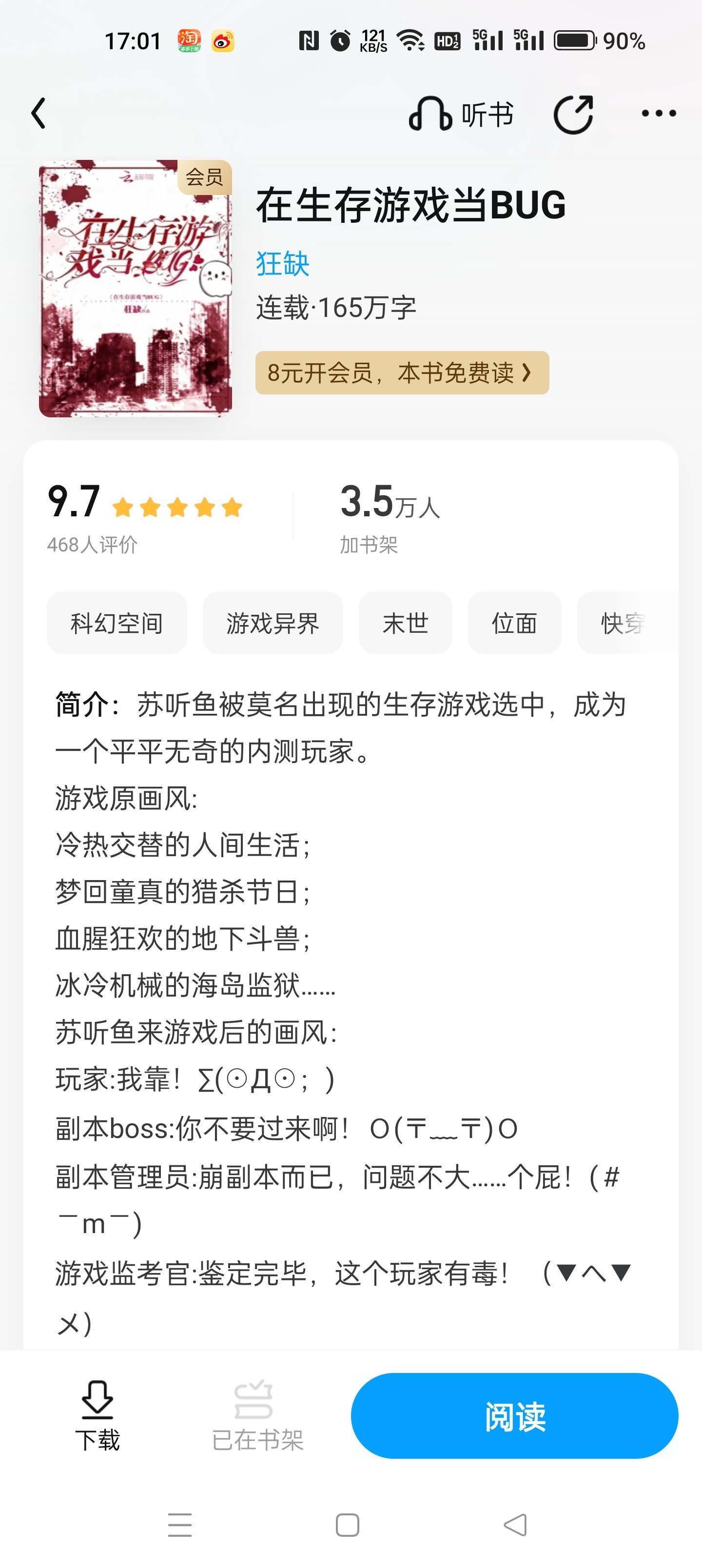This screenshot has width=702, height=1568.
Task: Open the book cover image
Action: coord(135,289)
